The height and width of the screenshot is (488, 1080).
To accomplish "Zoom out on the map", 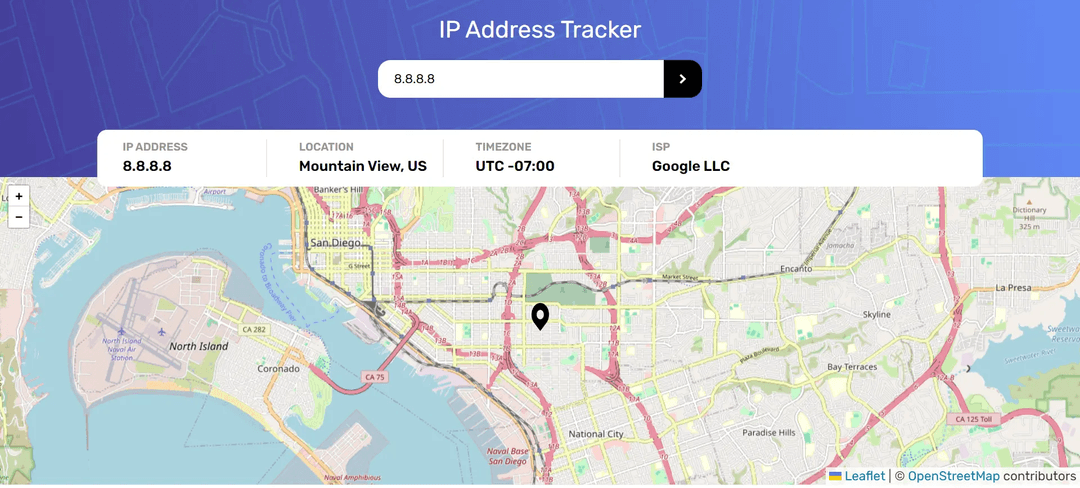I will coord(19,217).
